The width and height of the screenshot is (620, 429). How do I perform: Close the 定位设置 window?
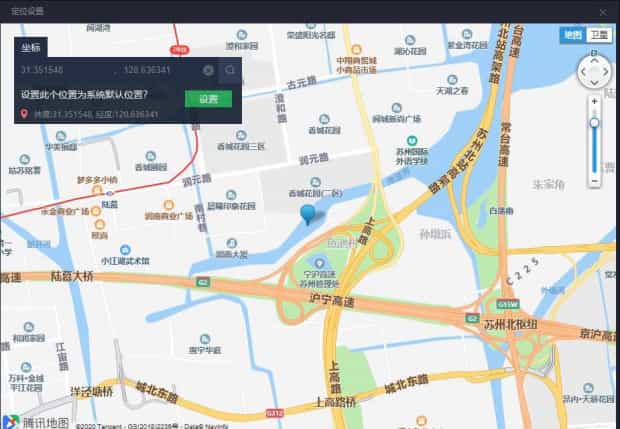point(602,11)
